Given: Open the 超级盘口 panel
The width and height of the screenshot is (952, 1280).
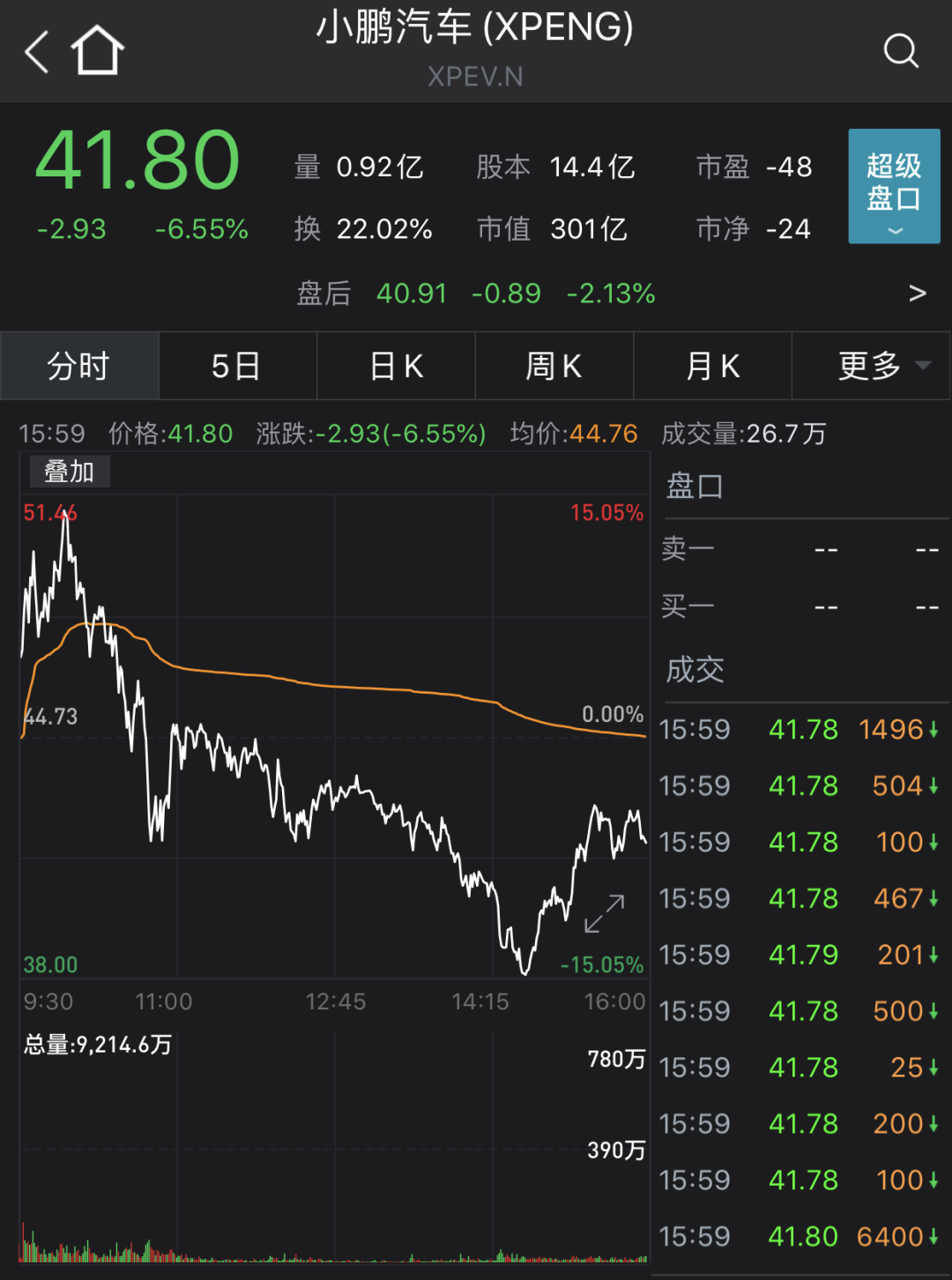Looking at the screenshot, I should (894, 186).
